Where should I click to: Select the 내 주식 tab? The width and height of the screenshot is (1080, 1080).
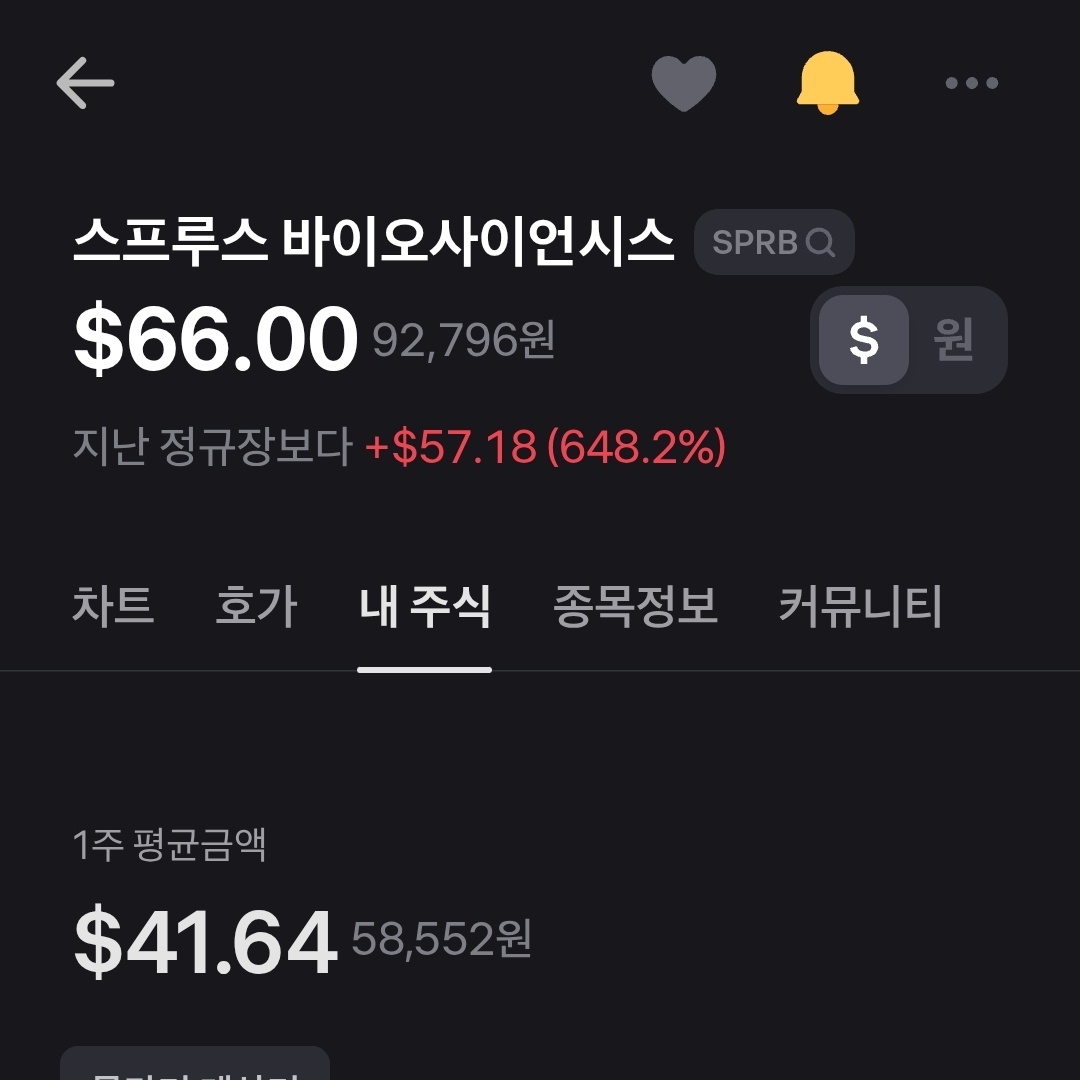424,607
